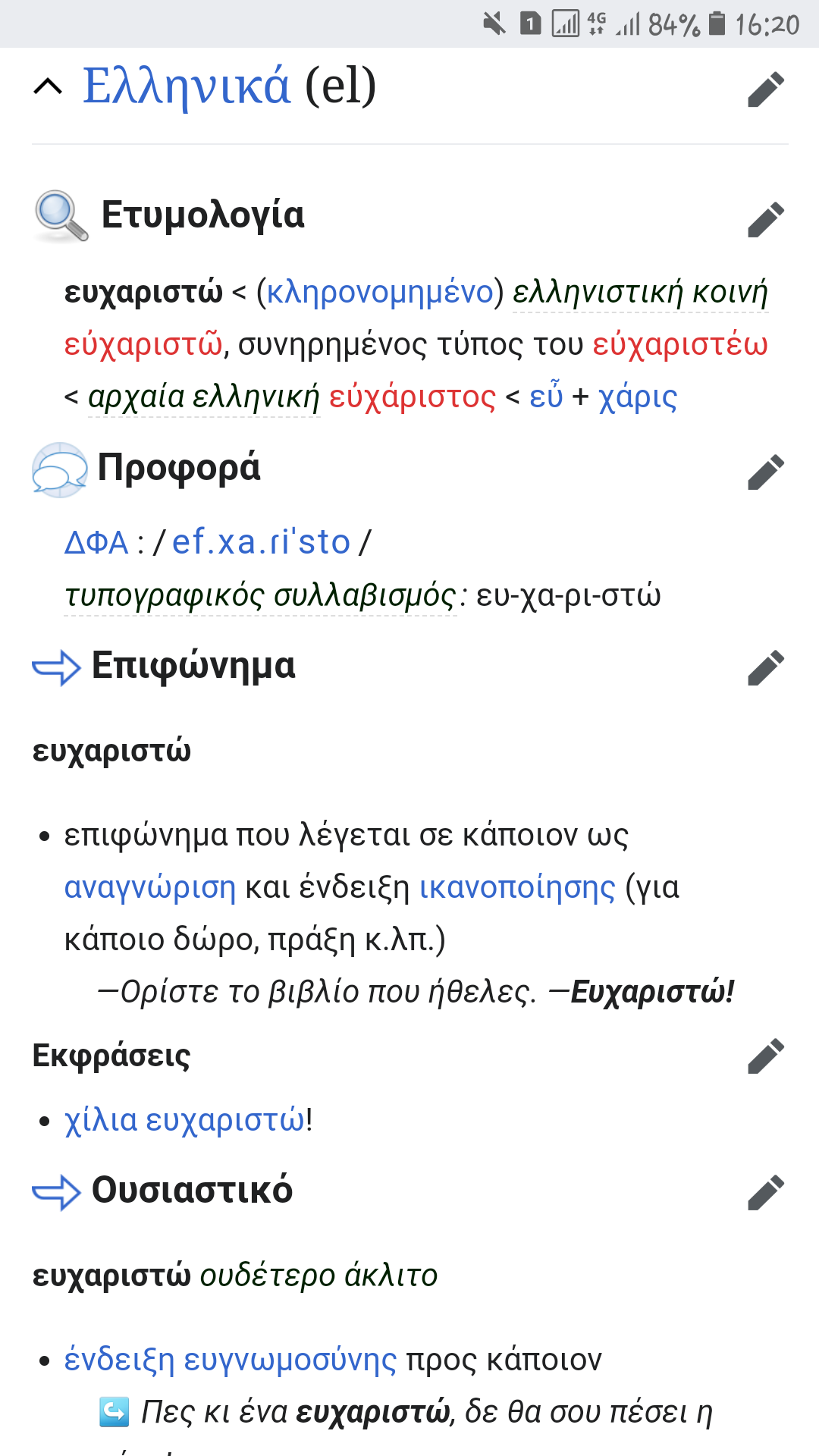Open the ευγνωμοσύνης link
This screenshot has height=1456, width=819.
[290, 1359]
